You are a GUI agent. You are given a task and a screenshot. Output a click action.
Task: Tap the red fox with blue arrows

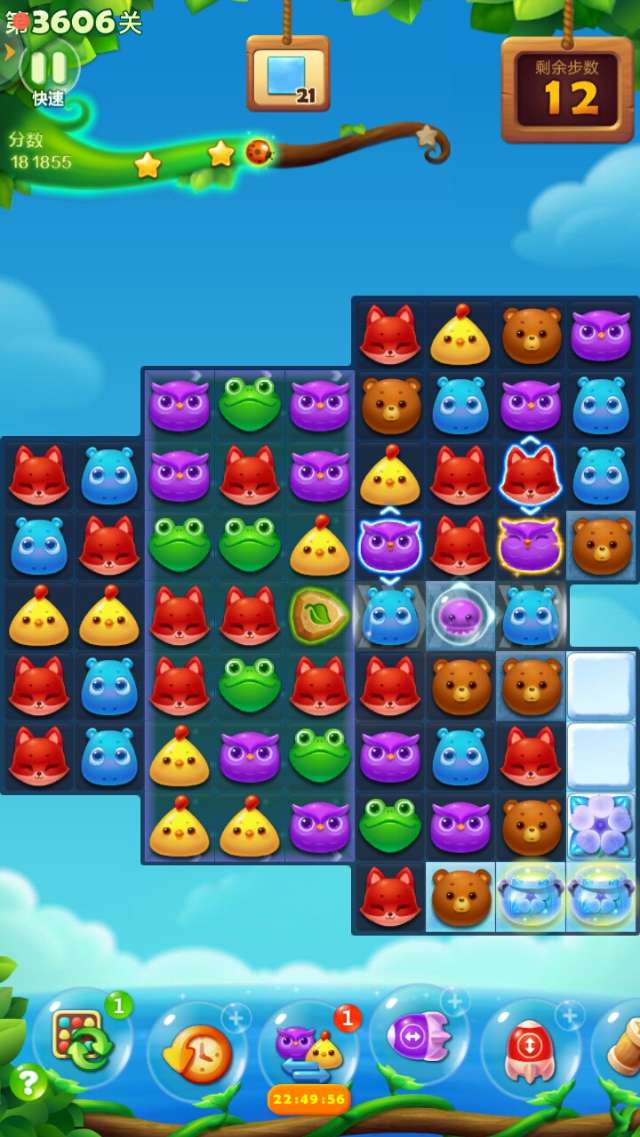point(529,475)
